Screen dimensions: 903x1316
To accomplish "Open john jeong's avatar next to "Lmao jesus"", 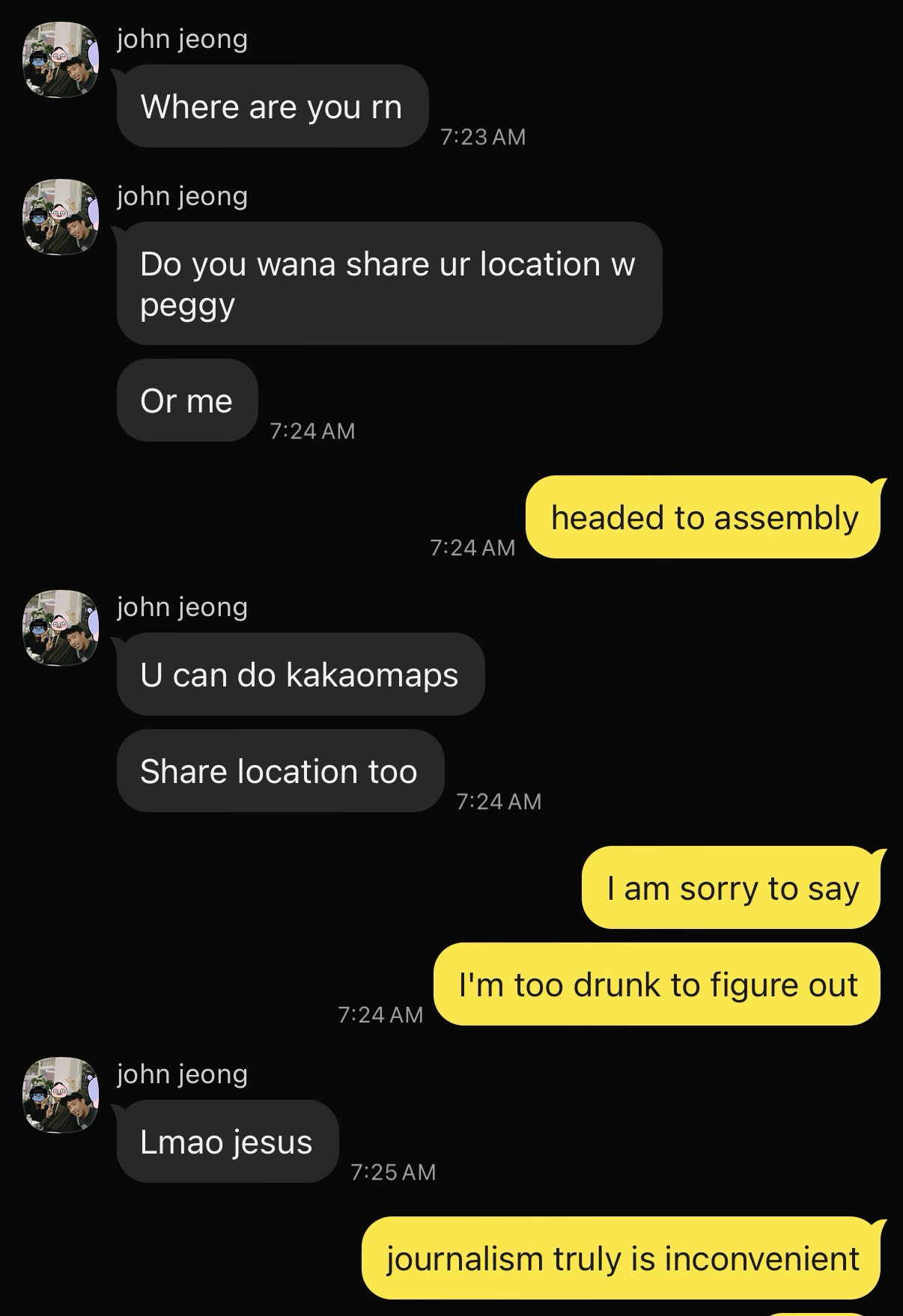I will (x=61, y=1095).
